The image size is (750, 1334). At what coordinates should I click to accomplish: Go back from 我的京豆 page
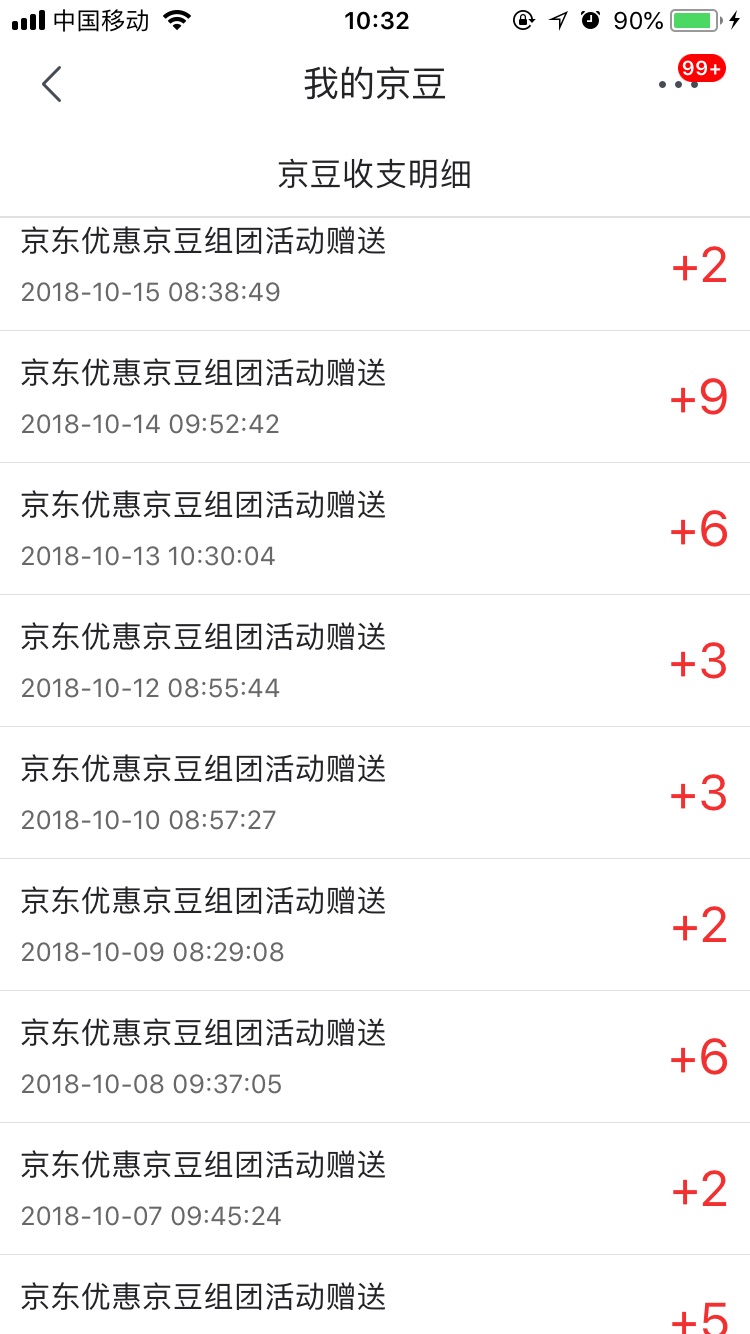pos(52,84)
